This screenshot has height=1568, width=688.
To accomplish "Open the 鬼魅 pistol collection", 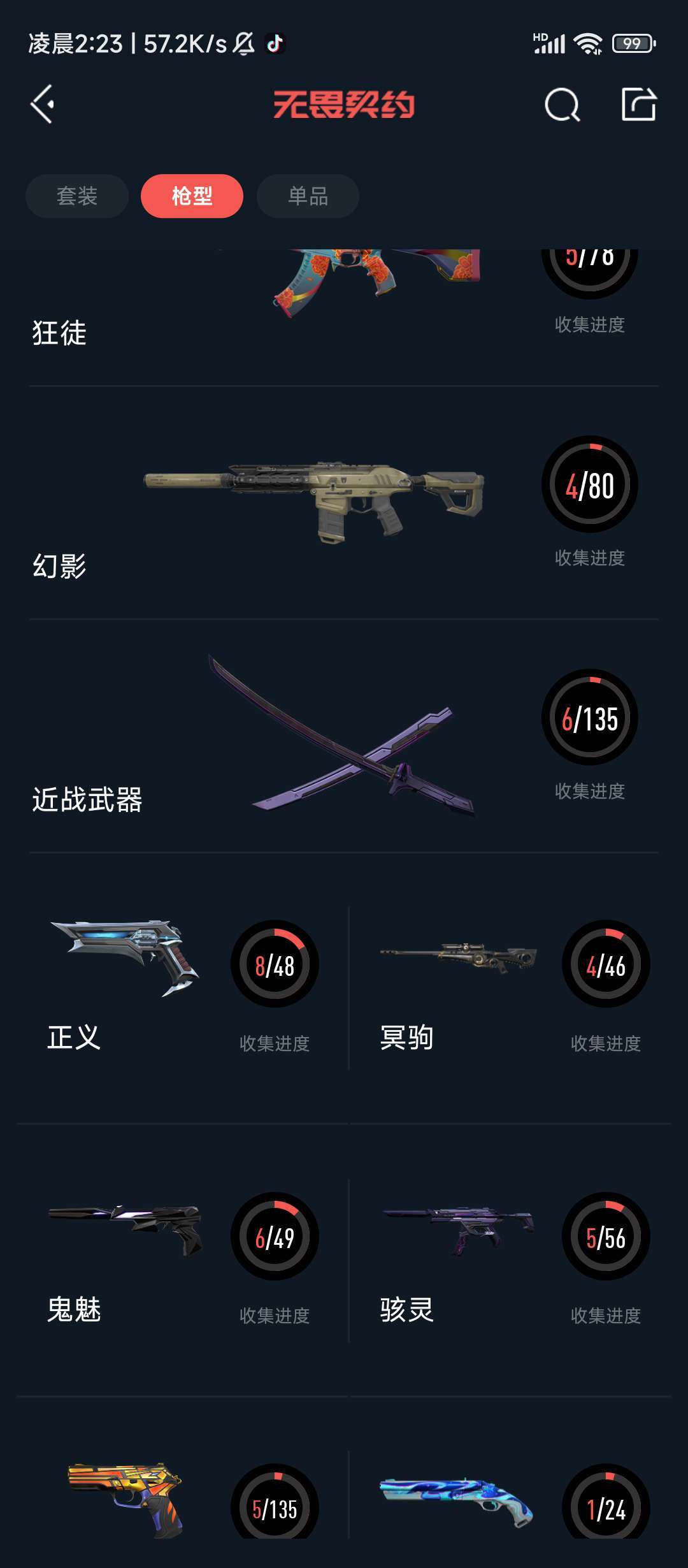I will click(x=182, y=1259).
